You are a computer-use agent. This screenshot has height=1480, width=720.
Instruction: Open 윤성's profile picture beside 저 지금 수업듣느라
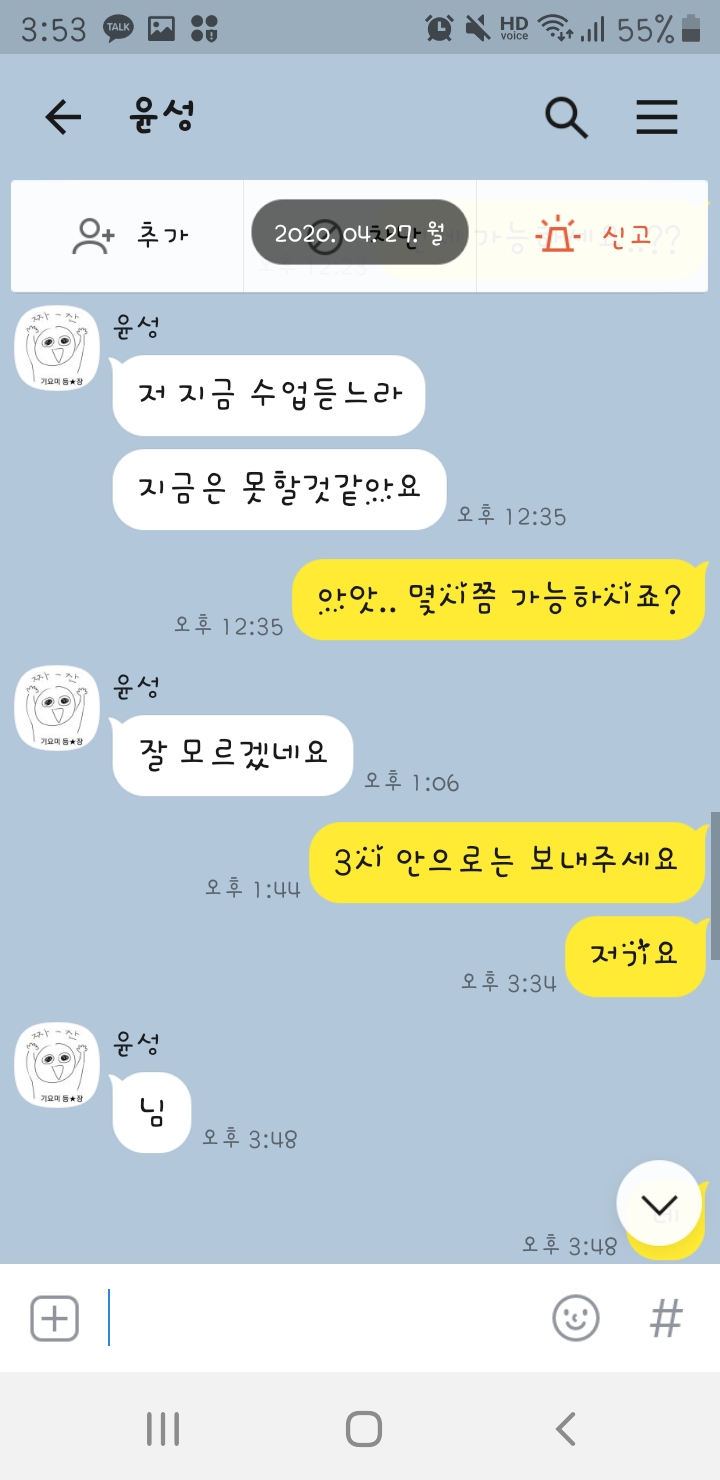tap(57, 349)
